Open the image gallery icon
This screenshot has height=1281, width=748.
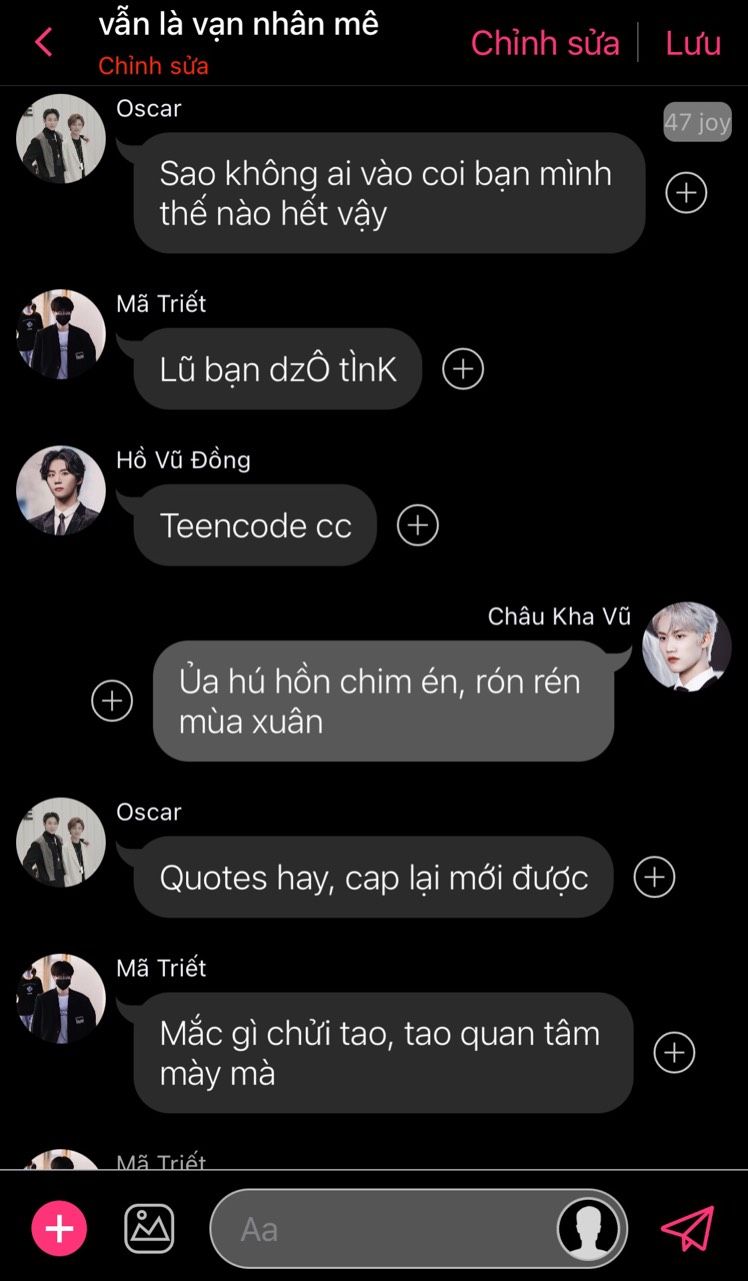coord(149,1228)
